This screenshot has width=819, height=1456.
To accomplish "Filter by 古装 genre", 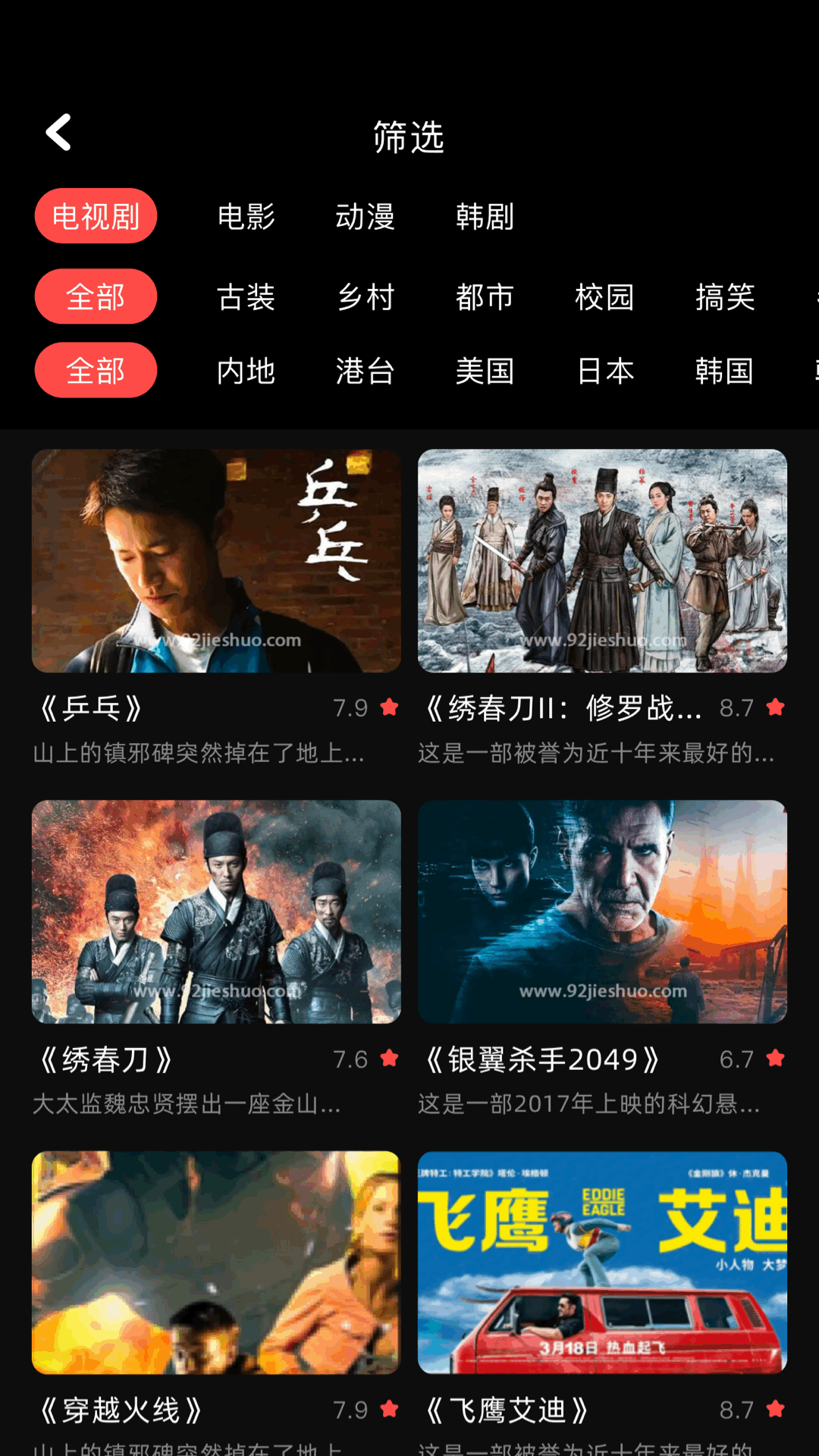I will pos(245,297).
